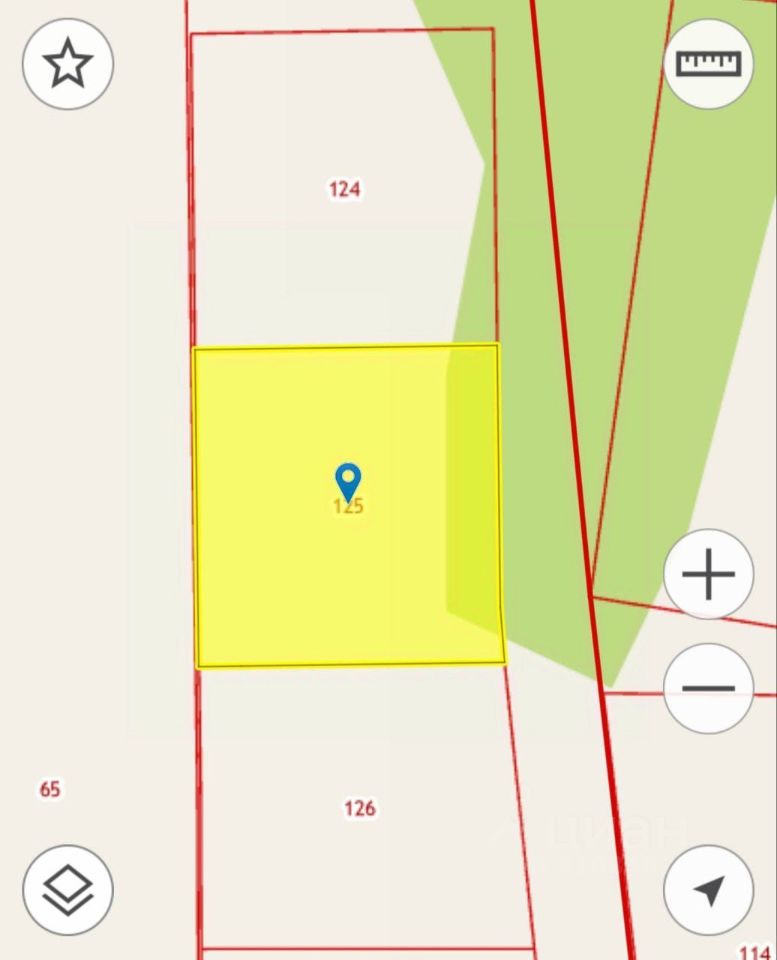Activate the ruler measurement tool

708,64
